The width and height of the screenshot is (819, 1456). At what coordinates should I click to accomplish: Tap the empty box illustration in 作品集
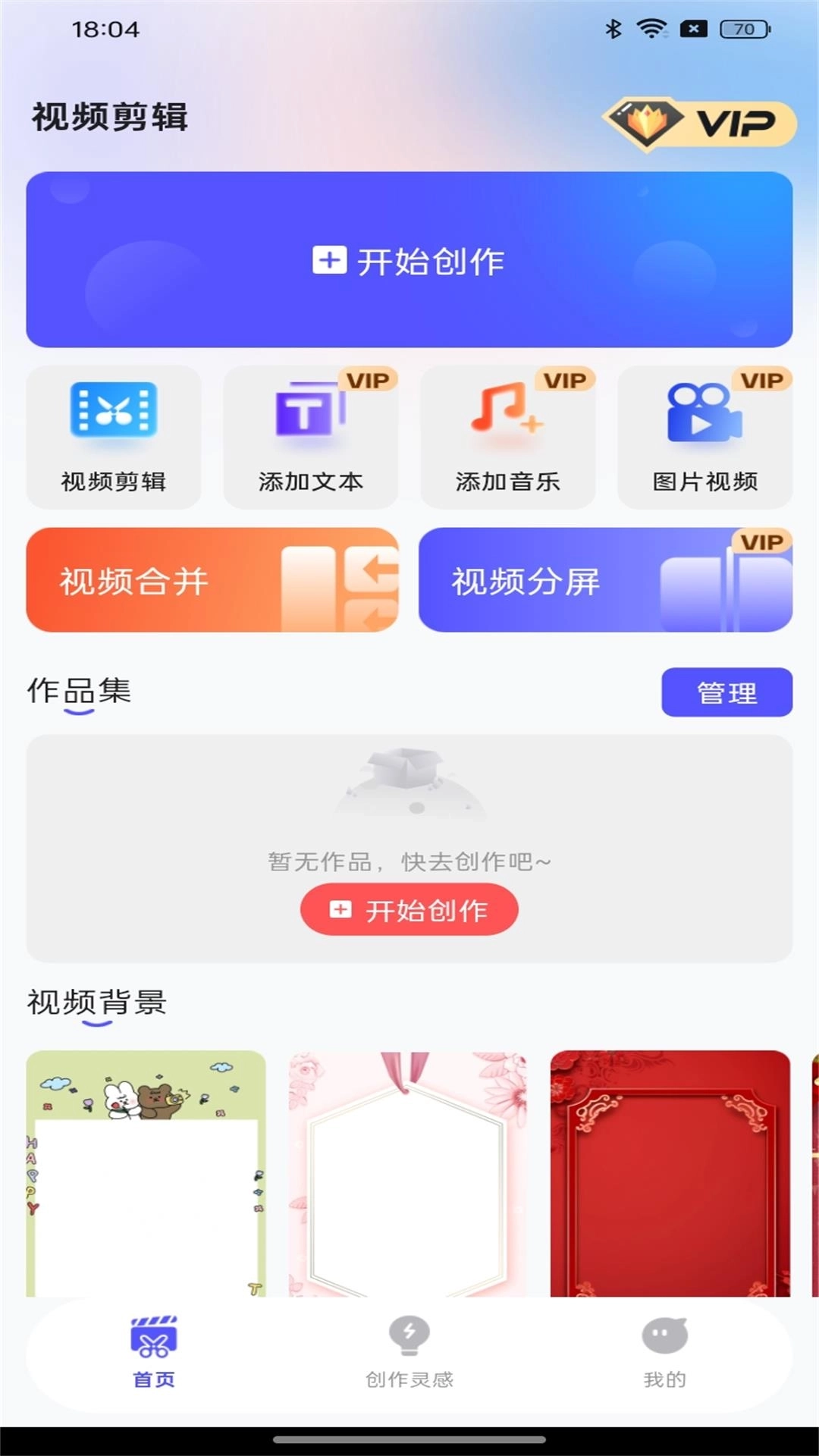pyautogui.click(x=409, y=785)
